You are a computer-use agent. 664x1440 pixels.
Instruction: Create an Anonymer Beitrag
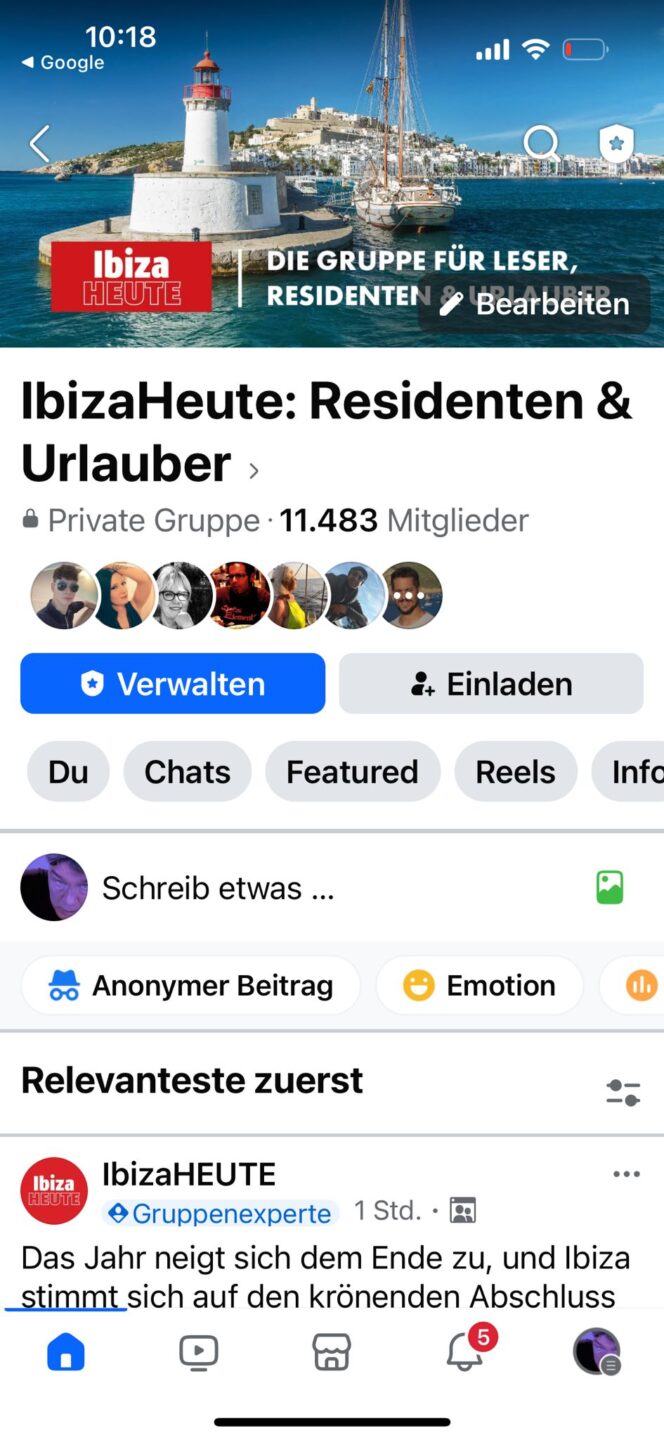pyautogui.click(x=191, y=986)
